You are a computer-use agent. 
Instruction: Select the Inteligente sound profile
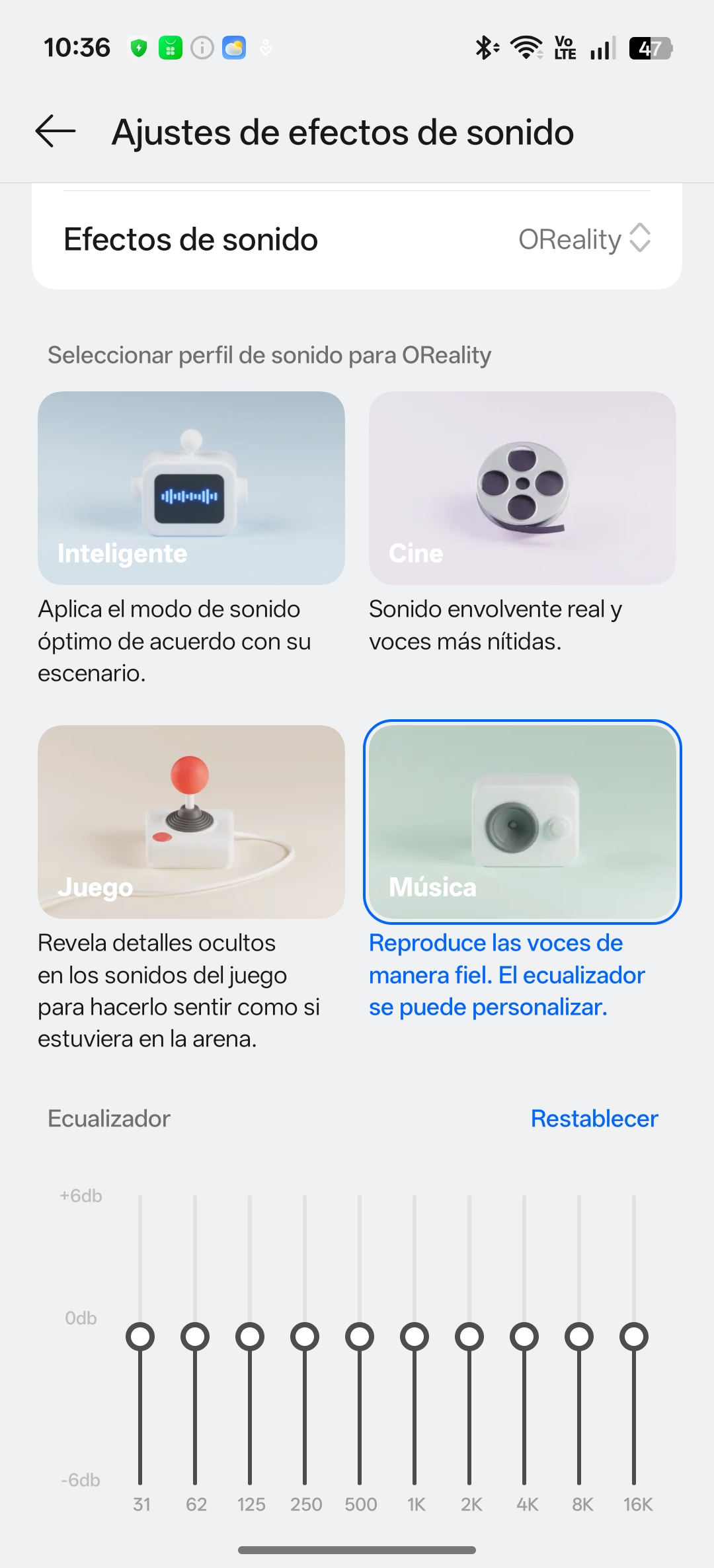click(191, 488)
